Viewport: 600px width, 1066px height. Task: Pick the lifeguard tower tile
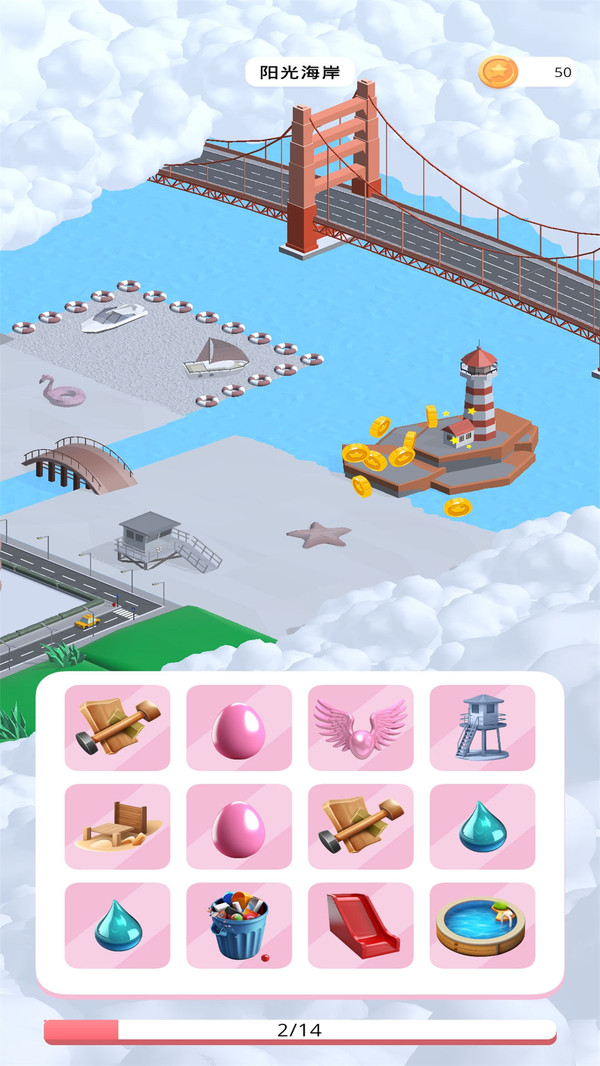pos(482,727)
